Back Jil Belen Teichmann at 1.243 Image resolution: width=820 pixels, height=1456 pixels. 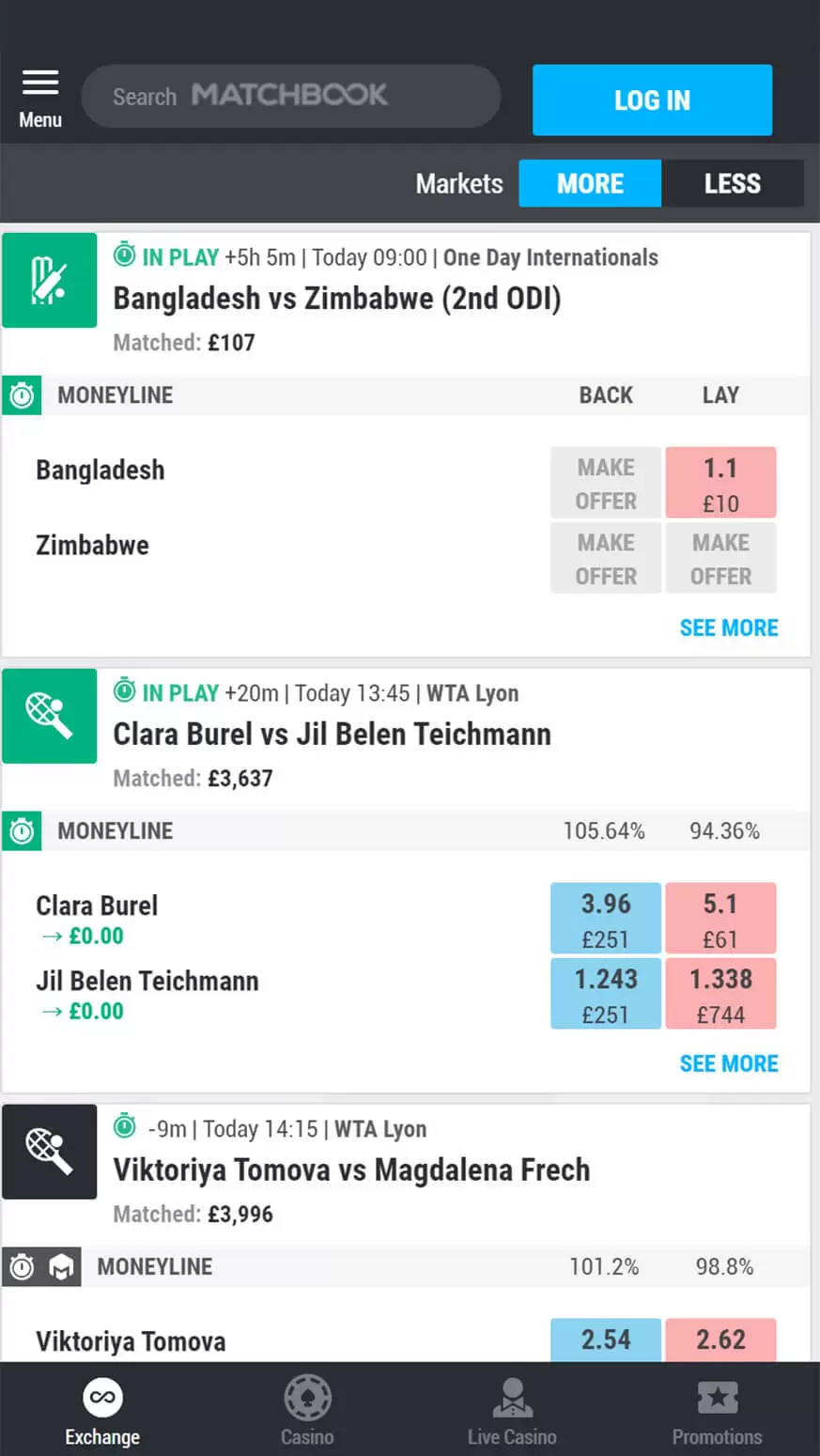pyautogui.click(x=606, y=994)
